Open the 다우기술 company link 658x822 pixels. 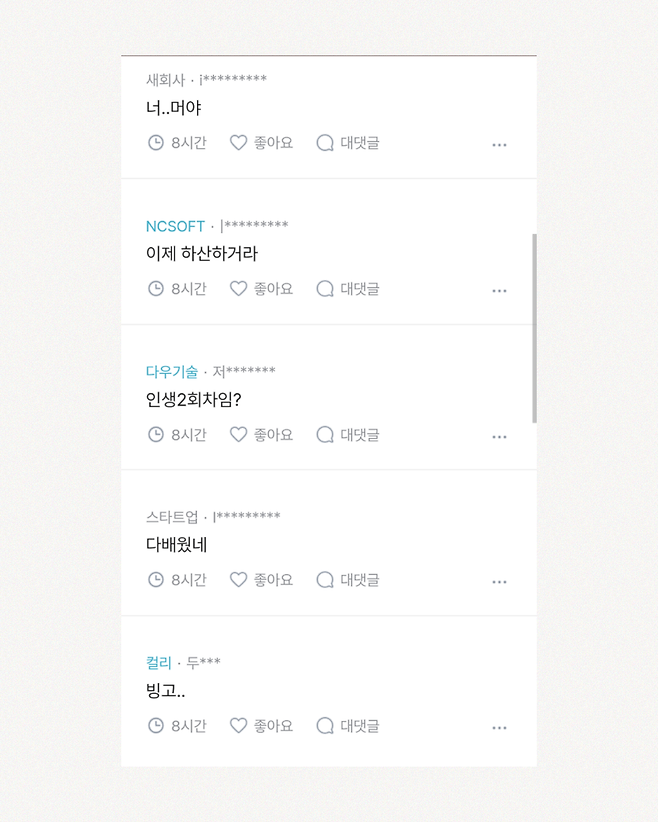[x=172, y=372]
